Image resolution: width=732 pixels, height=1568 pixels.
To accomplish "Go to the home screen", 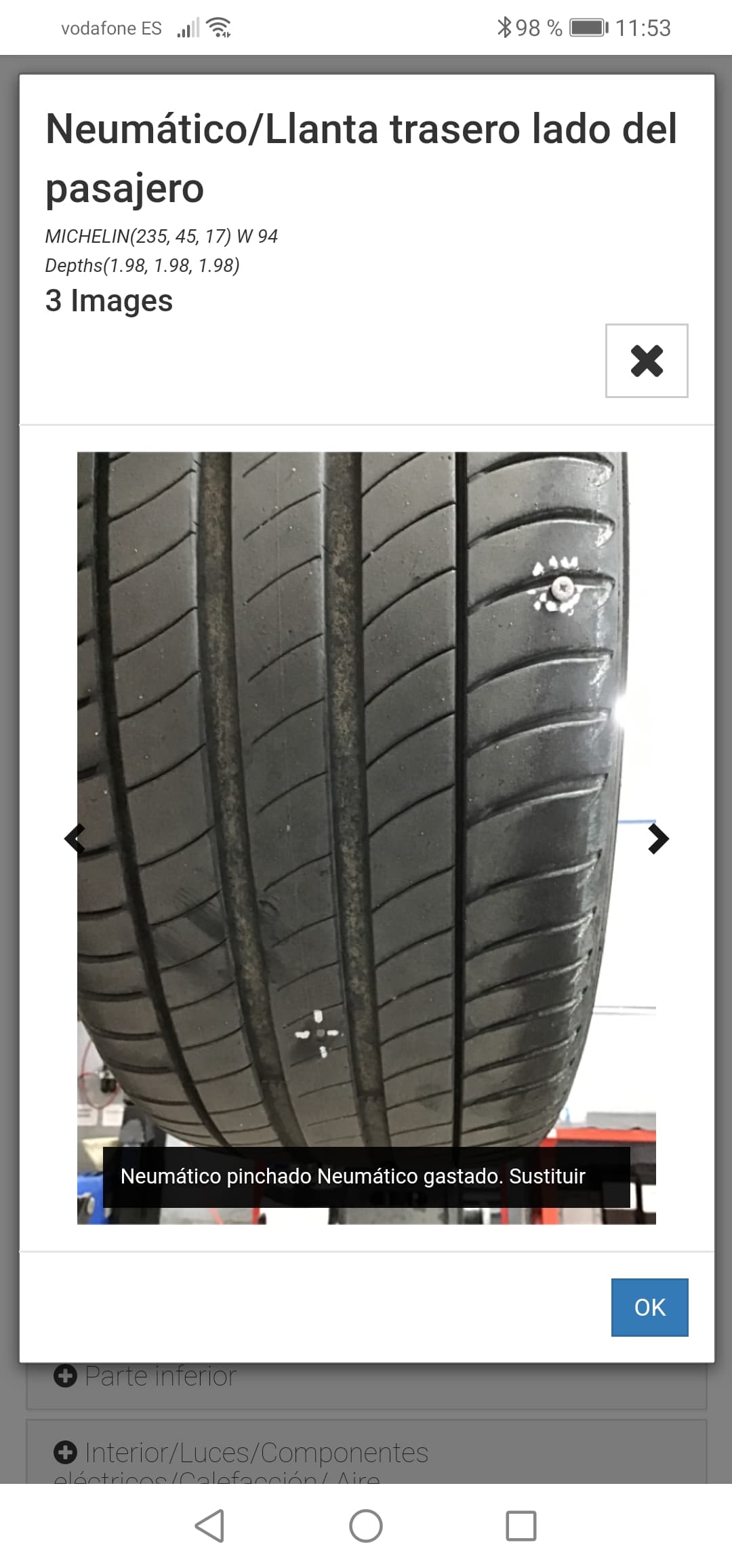I will point(366,1526).
